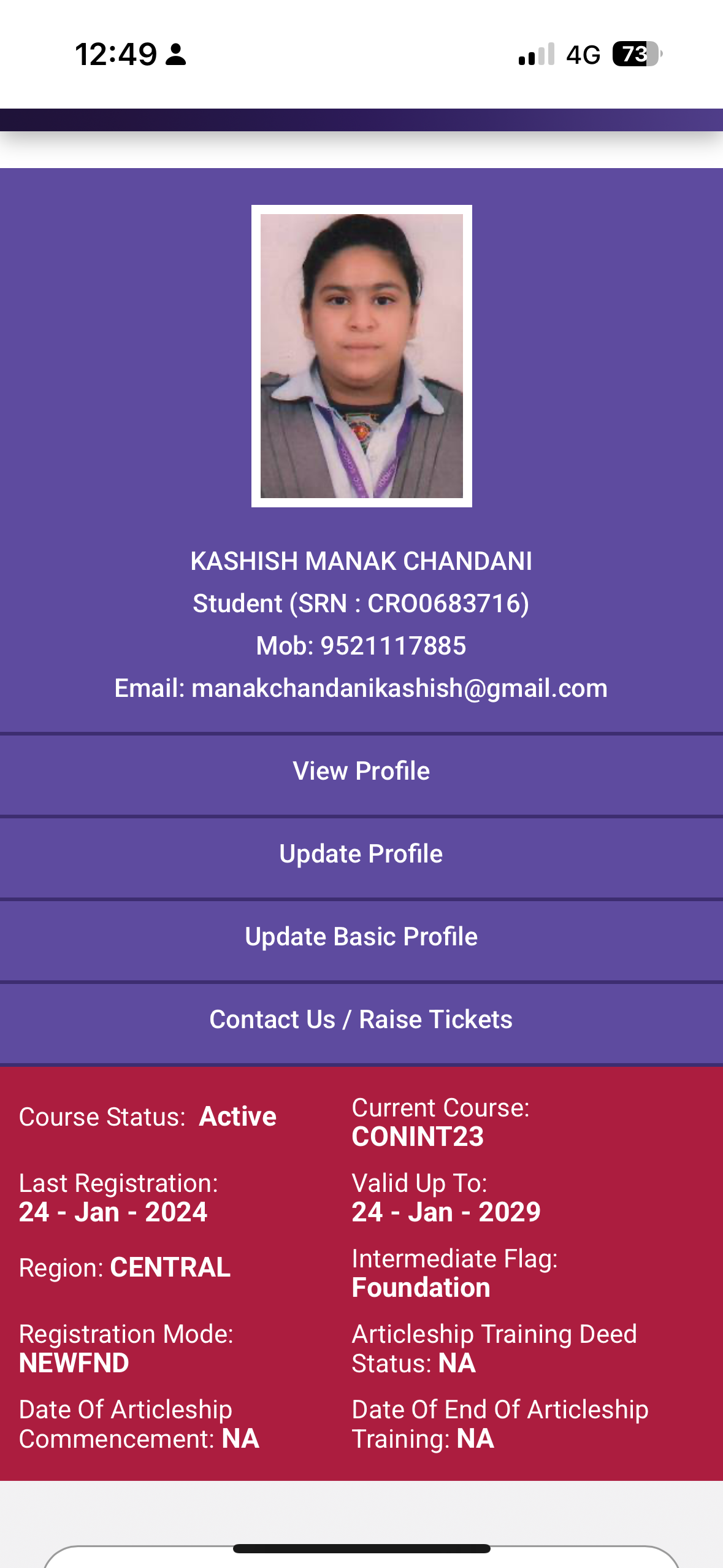Go to Contact Us / Raise Tickets

point(361,1020)
